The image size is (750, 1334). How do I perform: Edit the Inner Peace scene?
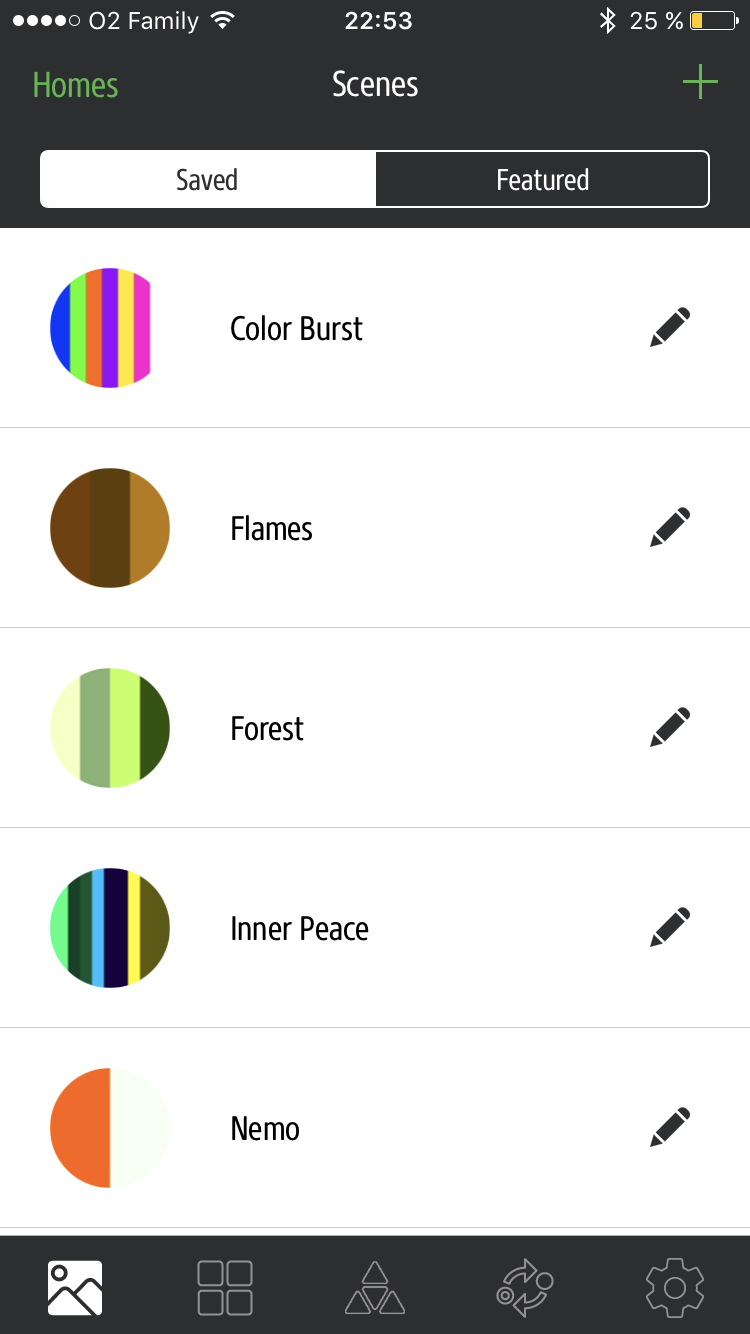tap(670, 928)
